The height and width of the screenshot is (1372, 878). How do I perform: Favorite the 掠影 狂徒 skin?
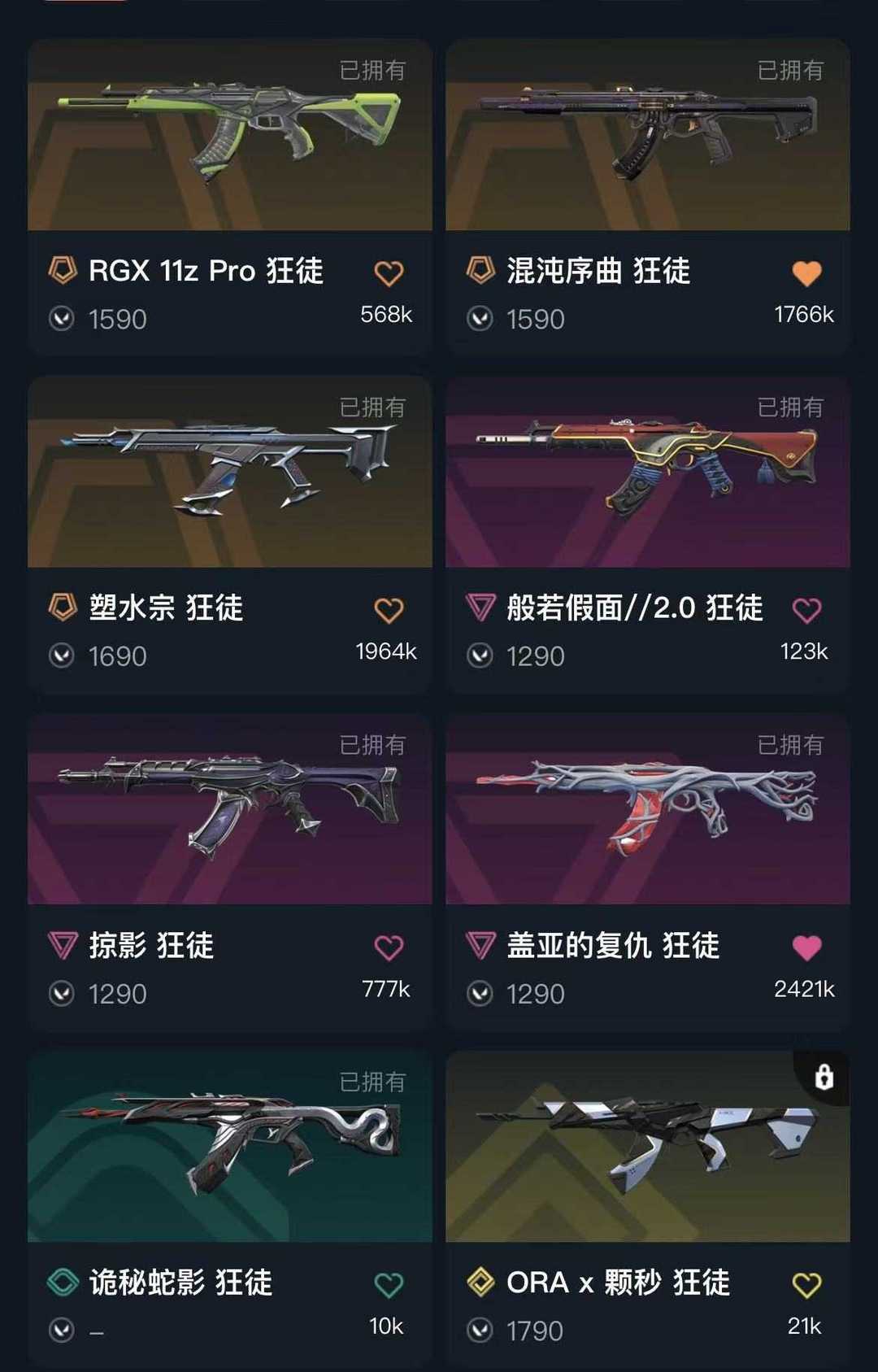point(389,946)
